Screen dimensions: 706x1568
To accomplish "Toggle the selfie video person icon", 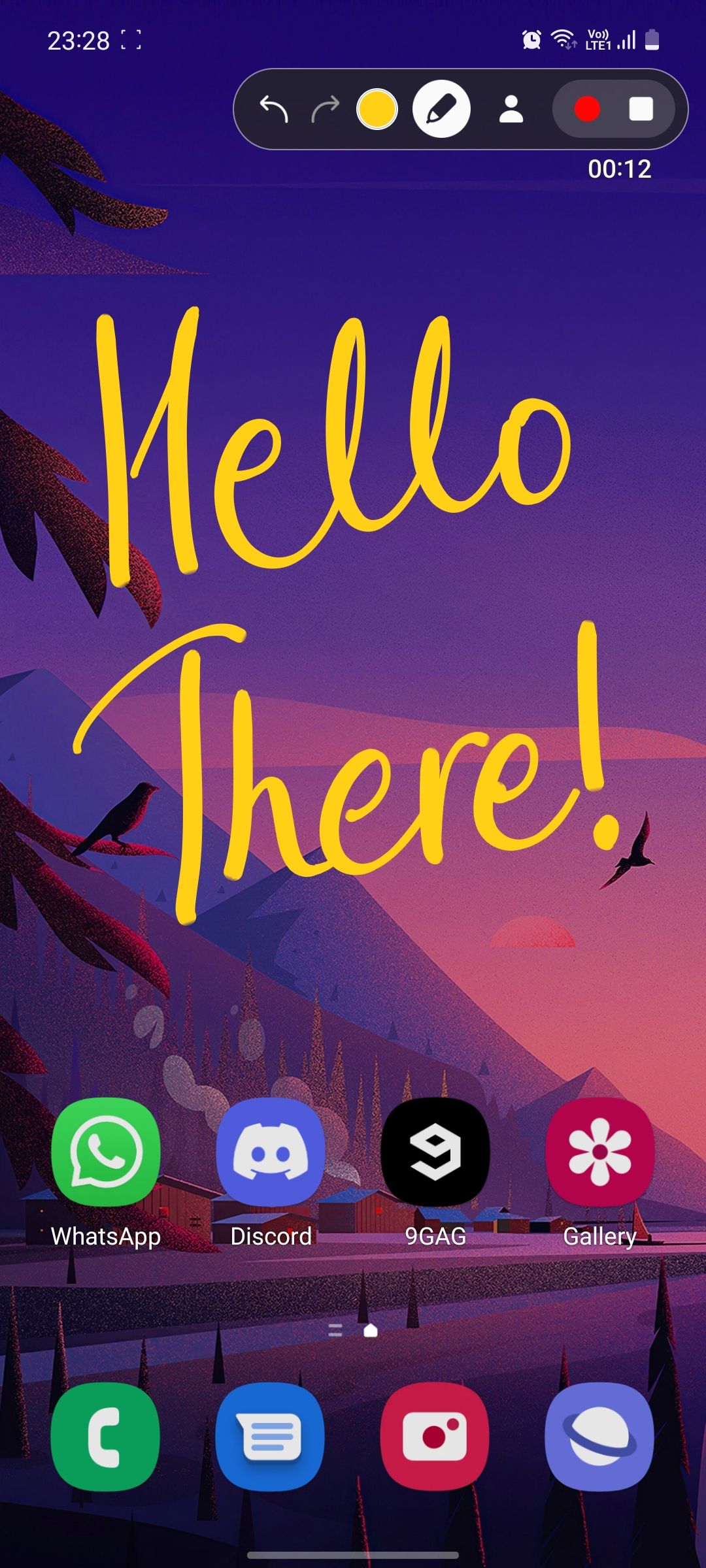I will point(511,109).
